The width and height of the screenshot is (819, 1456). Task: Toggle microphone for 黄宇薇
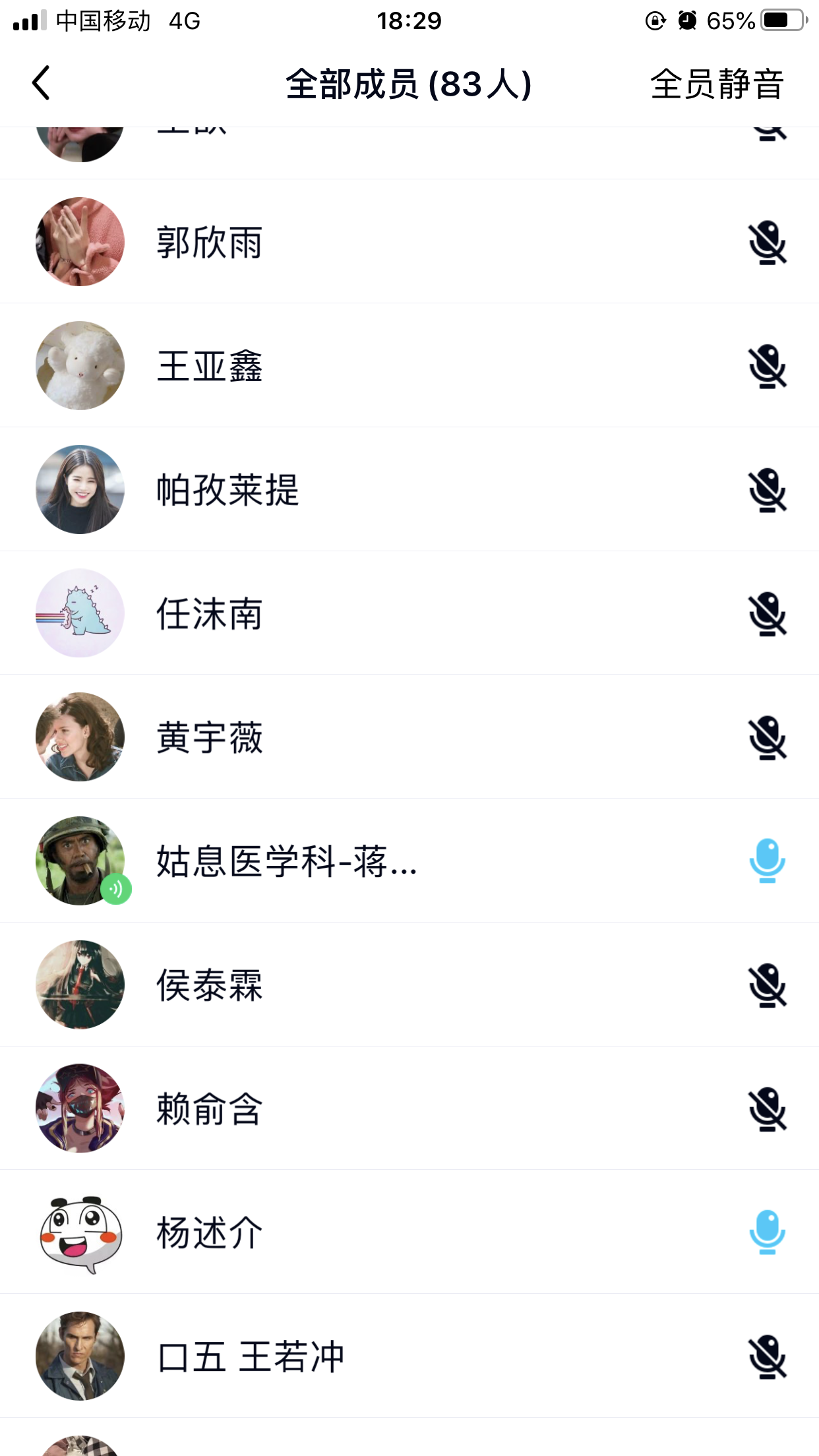(767, 738)
